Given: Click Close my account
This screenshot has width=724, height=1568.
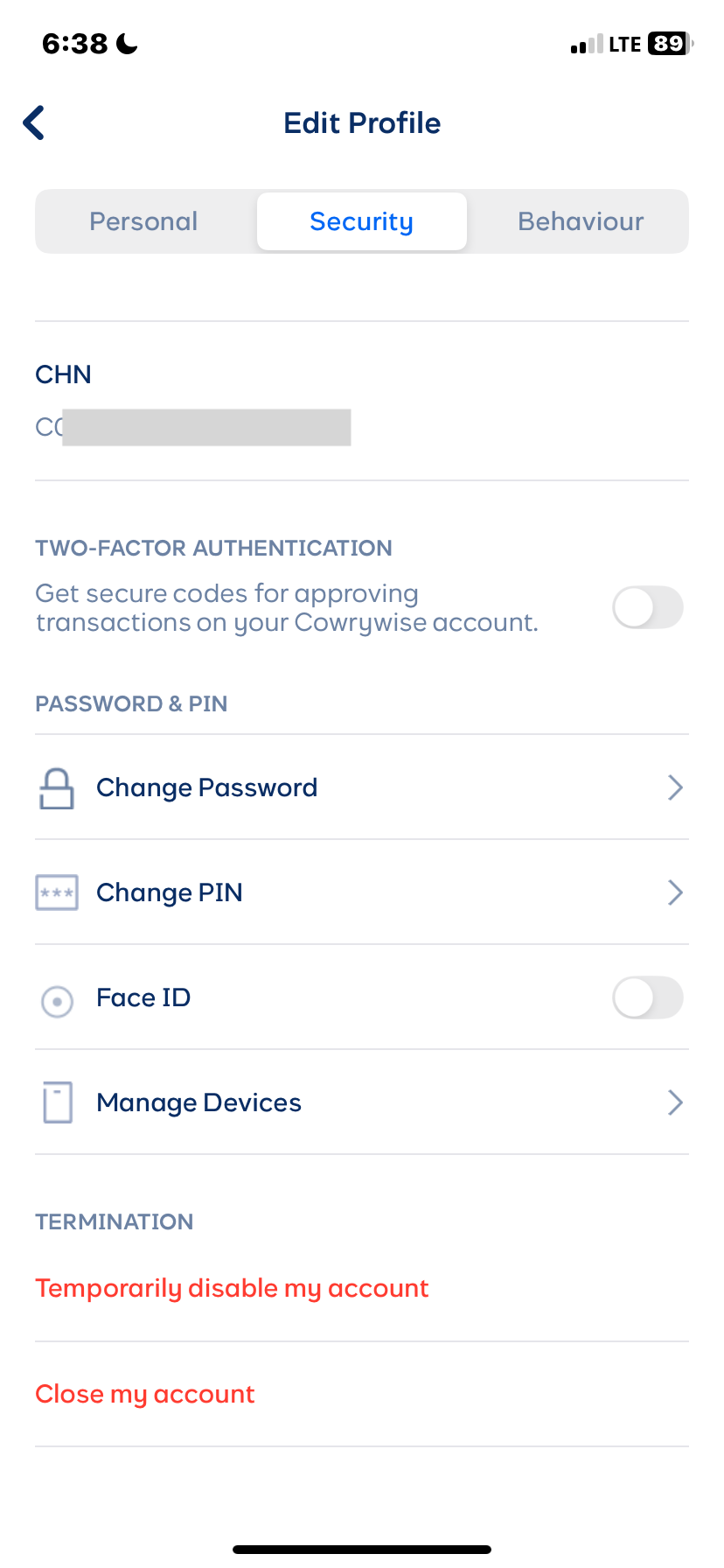Looking at the screenshot, I should coord(145,1394).
